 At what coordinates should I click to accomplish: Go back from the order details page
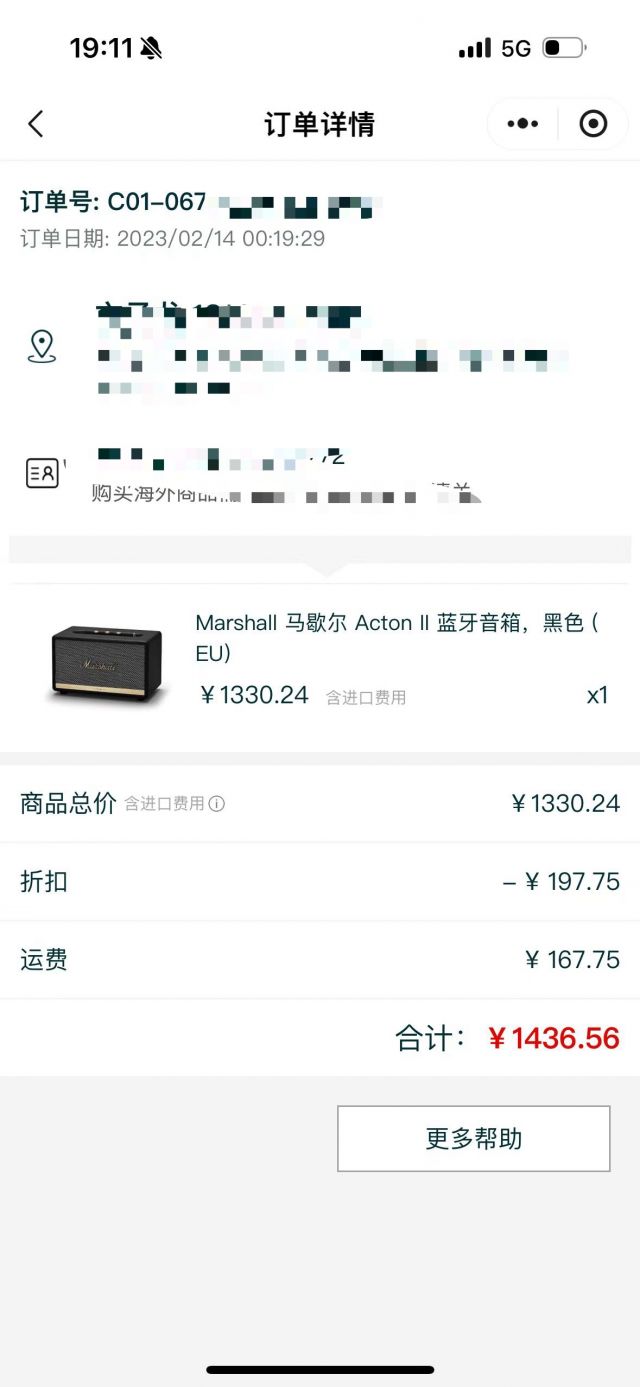36,124
